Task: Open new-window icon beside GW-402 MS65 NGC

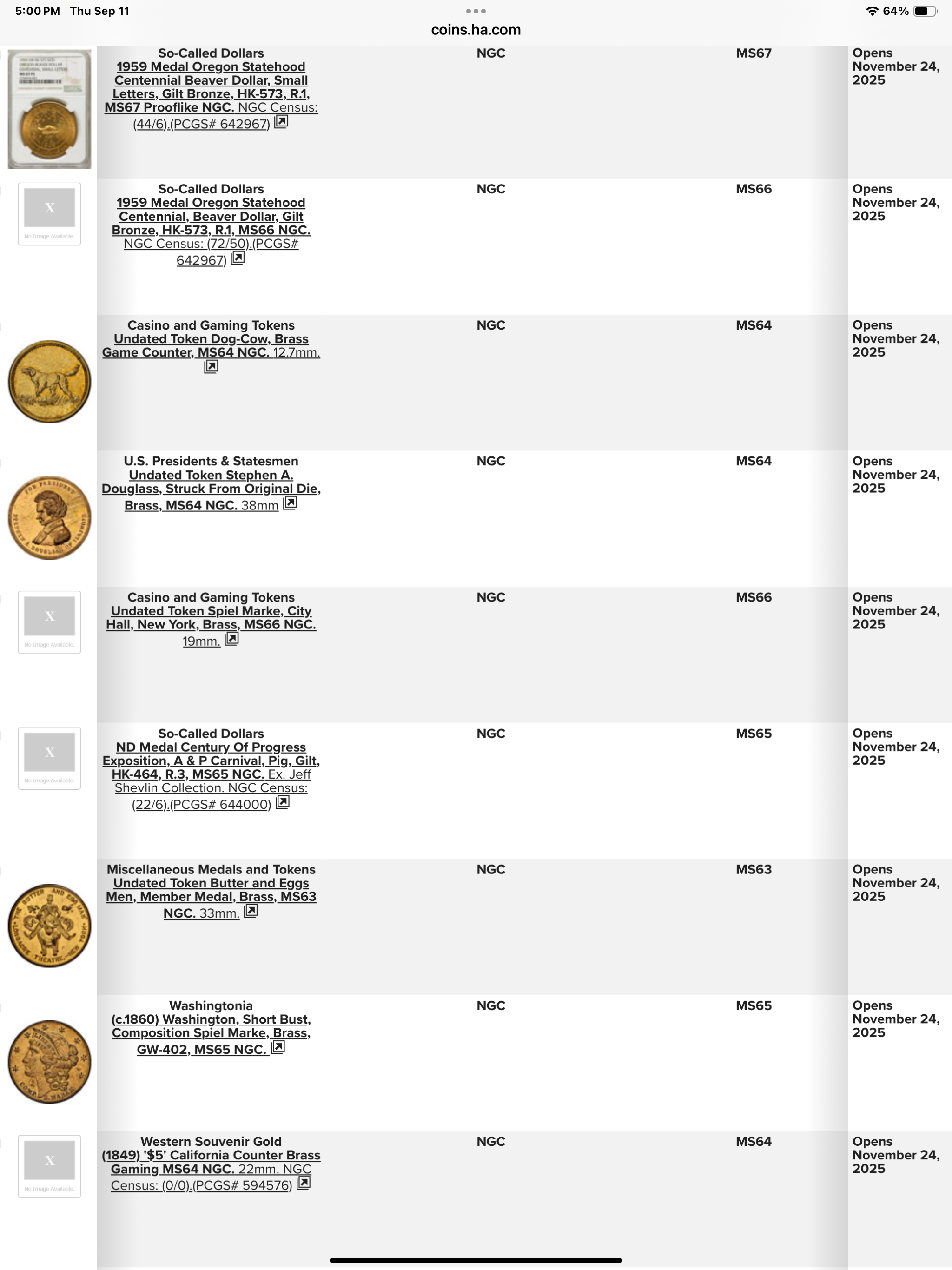Action: 278,1047
